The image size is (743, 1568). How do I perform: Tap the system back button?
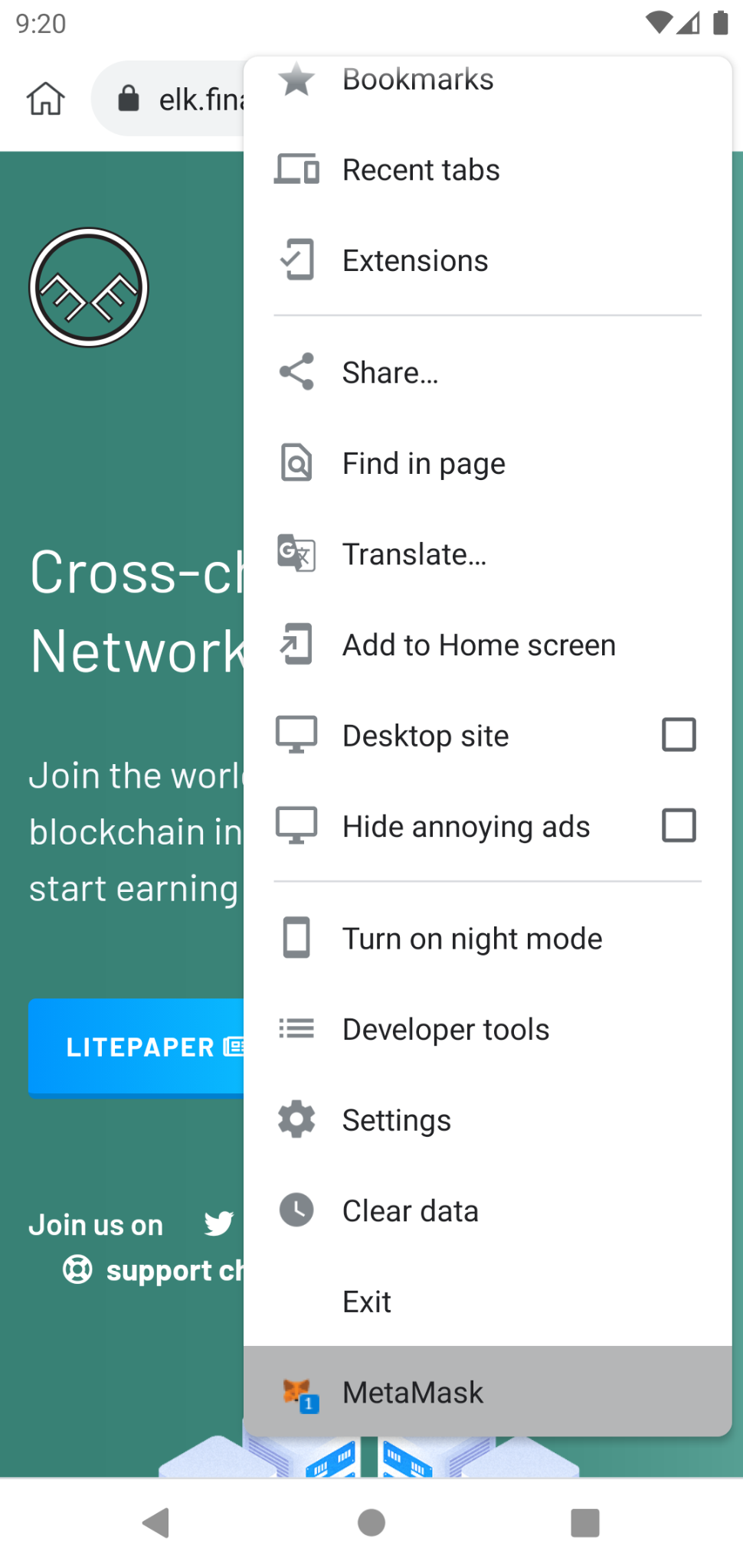[x=156, y=1523]
